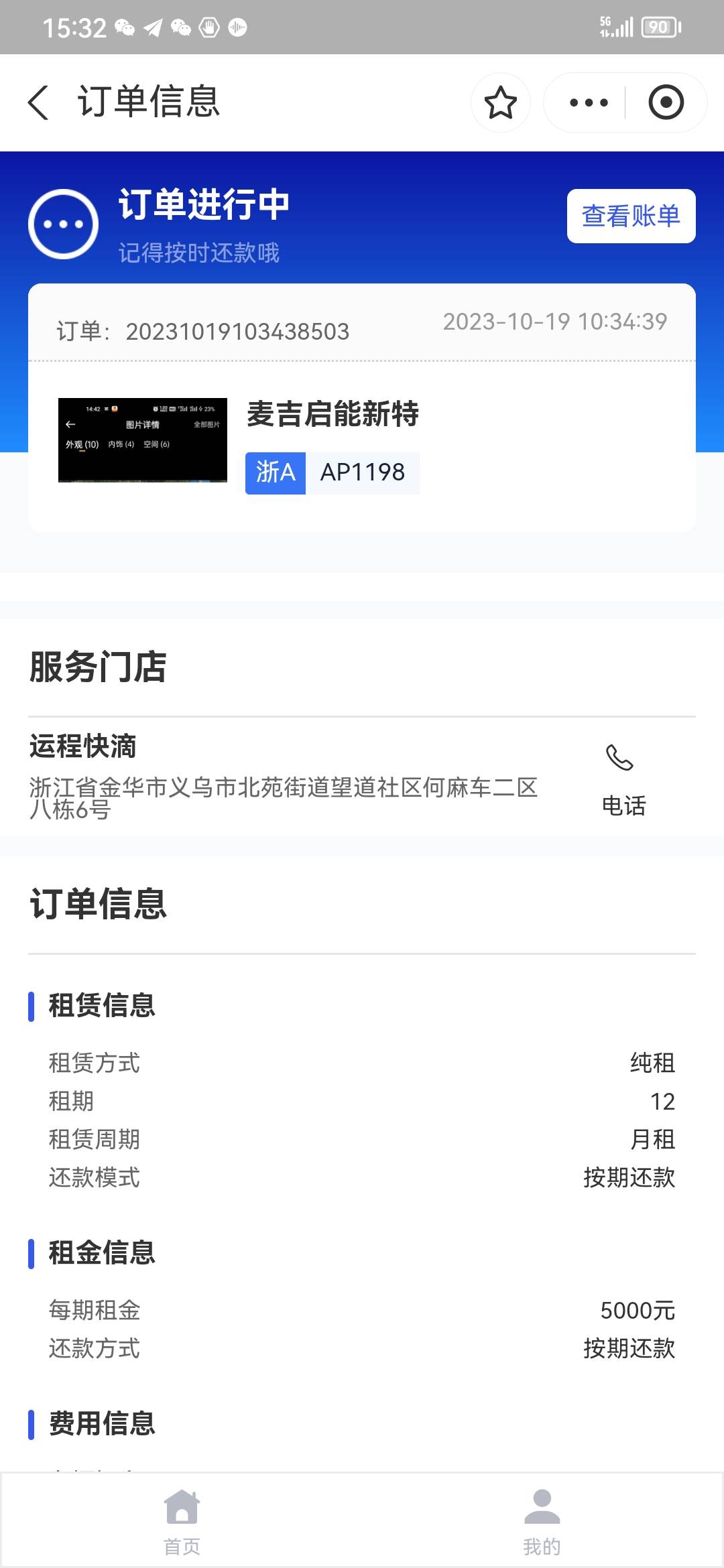Image resolution: width=724 pixels, height=1568 pixels.
Task: Tap 查看账单 to view the bill
Action: click(631, 216)
